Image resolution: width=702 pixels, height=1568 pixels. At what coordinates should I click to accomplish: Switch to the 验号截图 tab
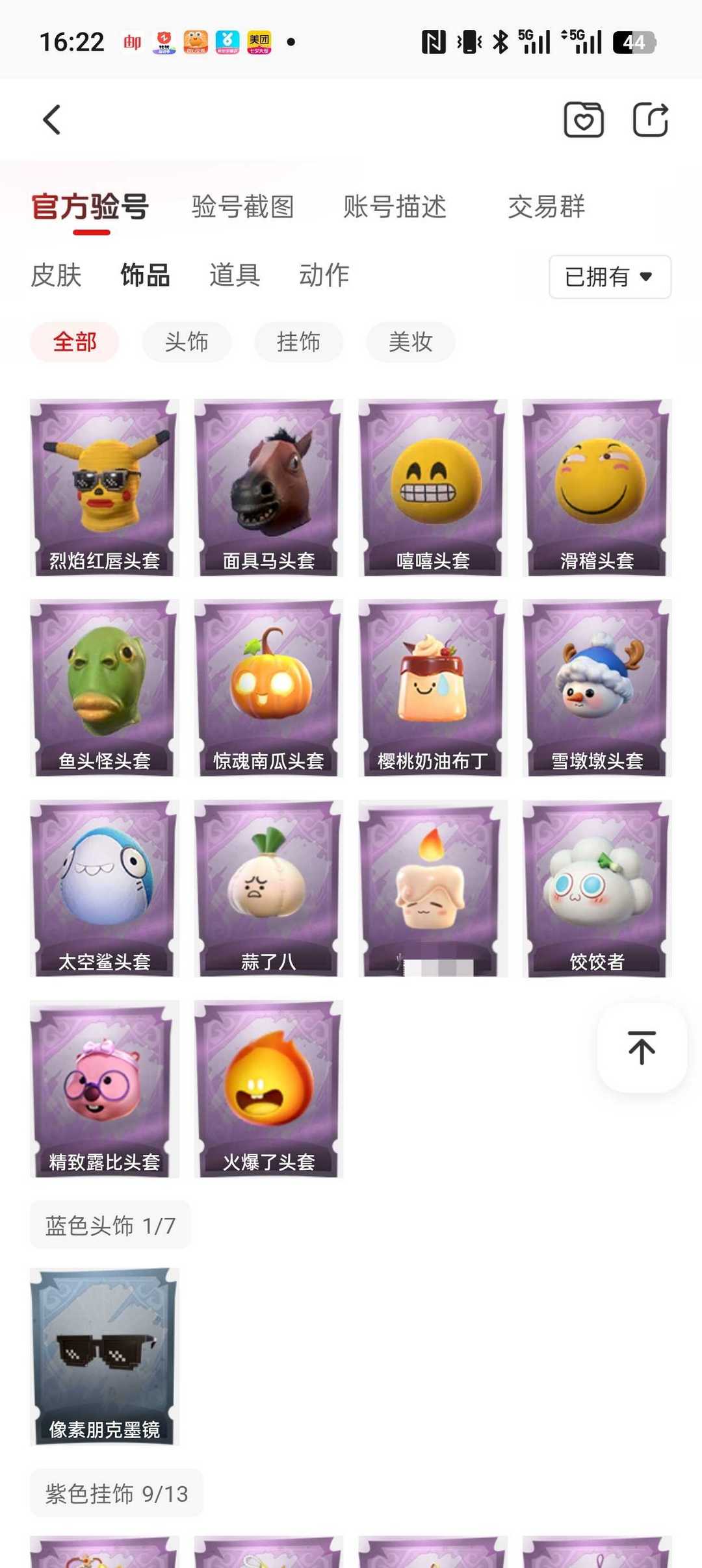pos(242,207)
